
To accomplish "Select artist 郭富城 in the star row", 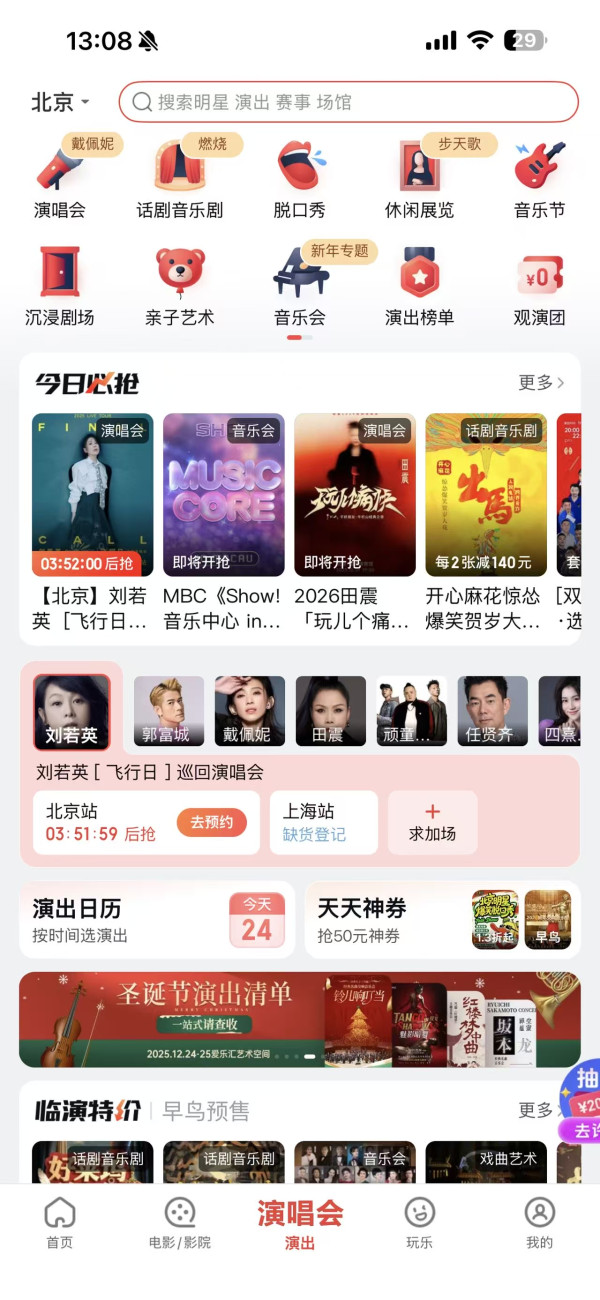I will [169, 711].
